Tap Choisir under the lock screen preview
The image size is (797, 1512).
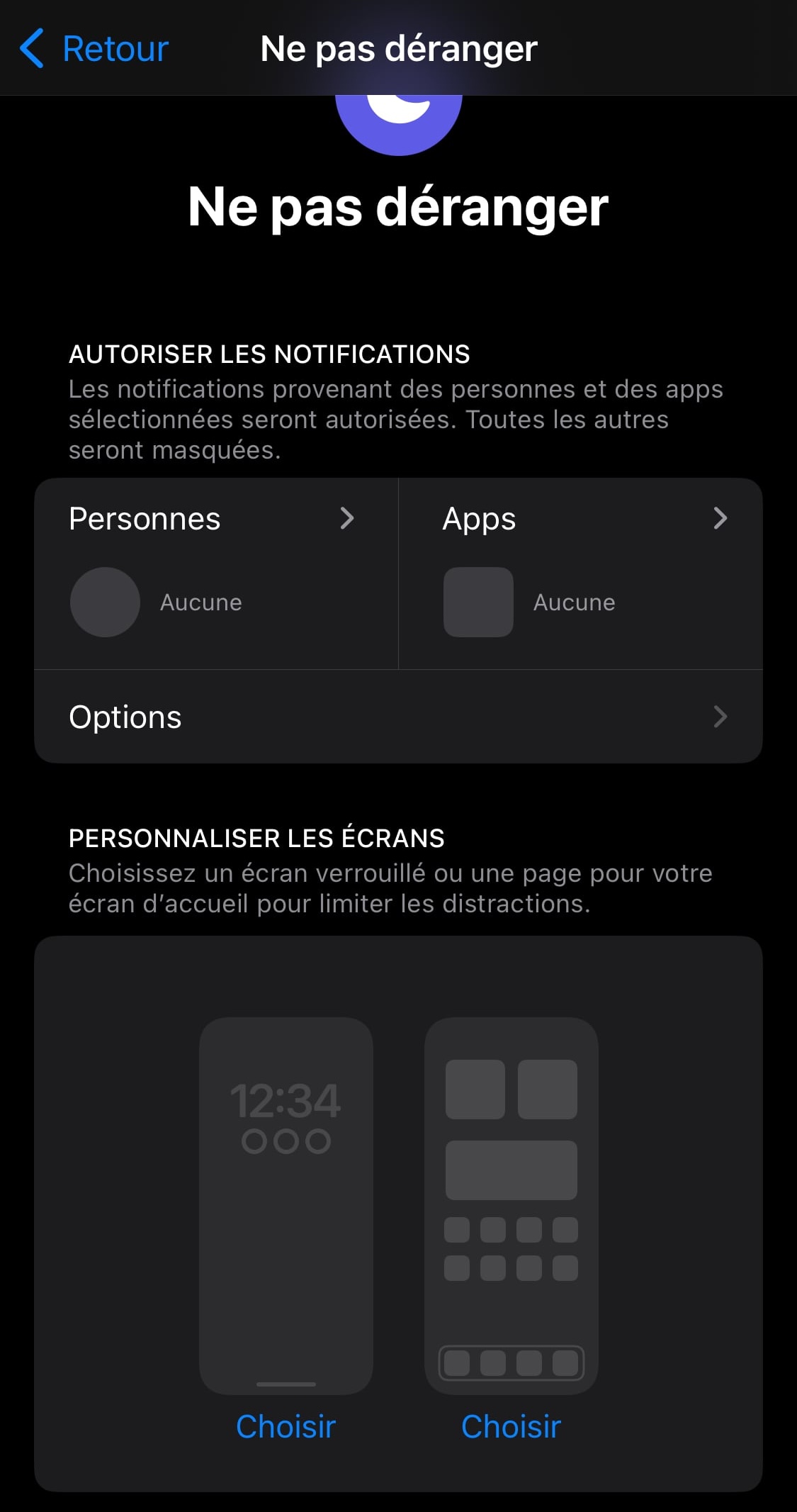[286, 1426]
